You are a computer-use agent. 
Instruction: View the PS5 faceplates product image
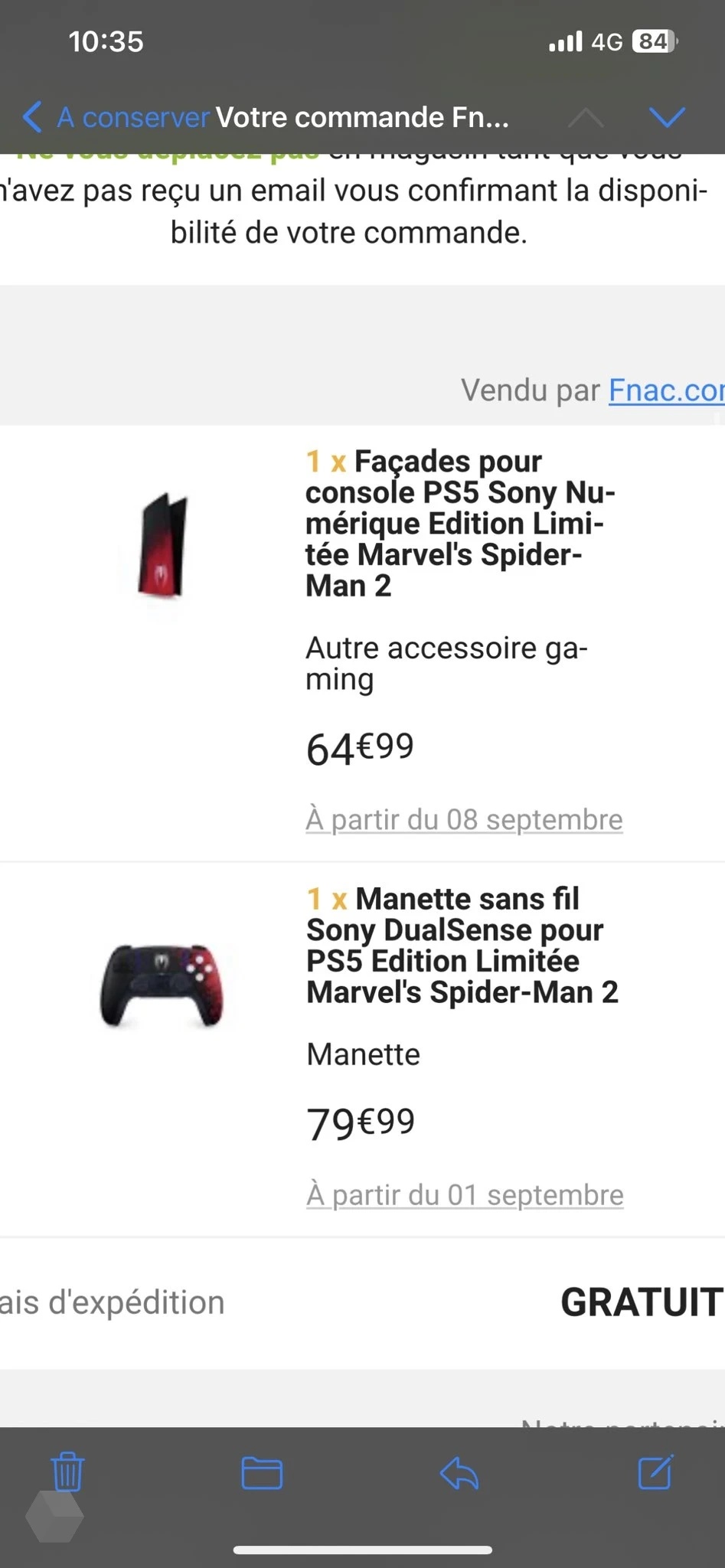point(163,546)
